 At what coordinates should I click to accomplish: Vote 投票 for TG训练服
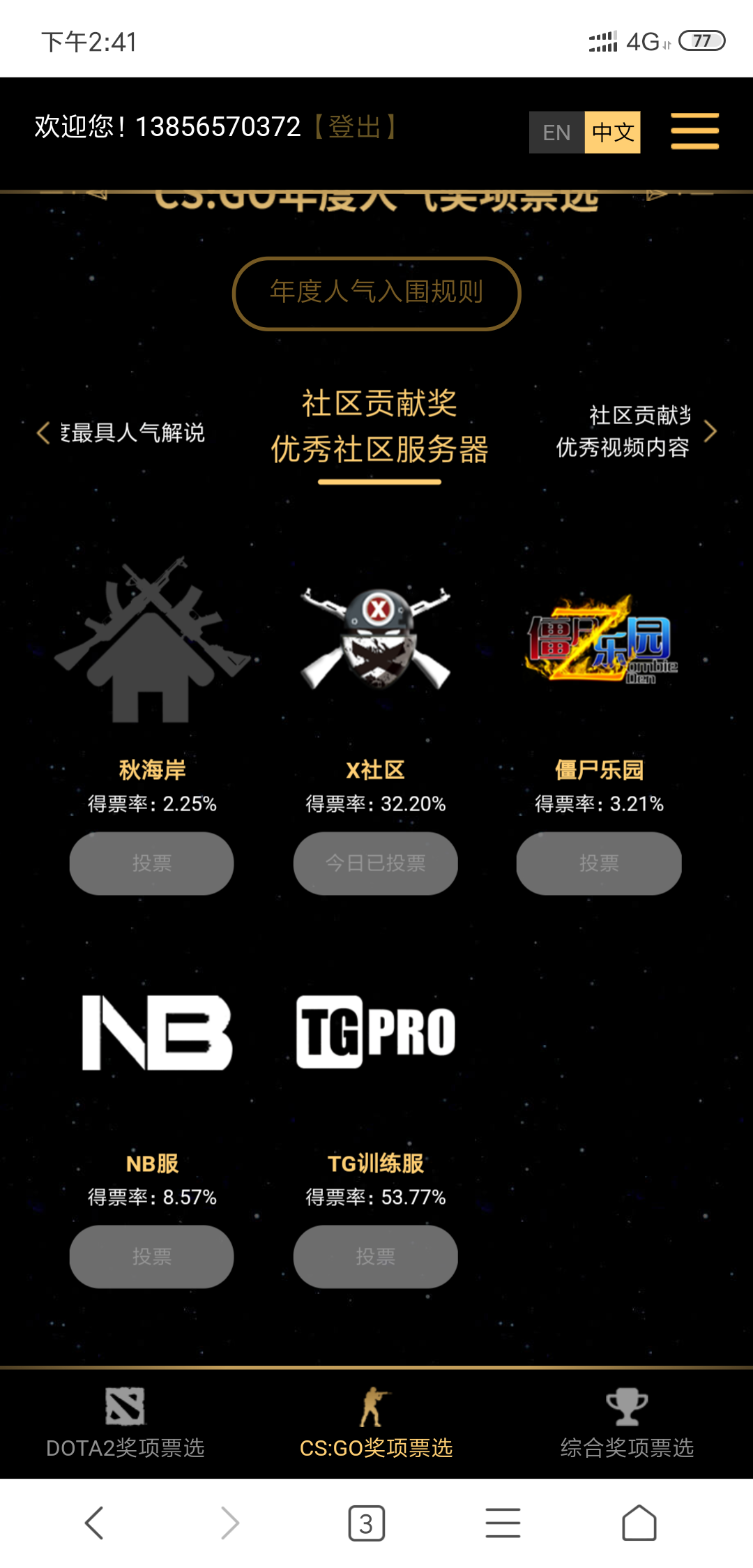[375, 1256]
